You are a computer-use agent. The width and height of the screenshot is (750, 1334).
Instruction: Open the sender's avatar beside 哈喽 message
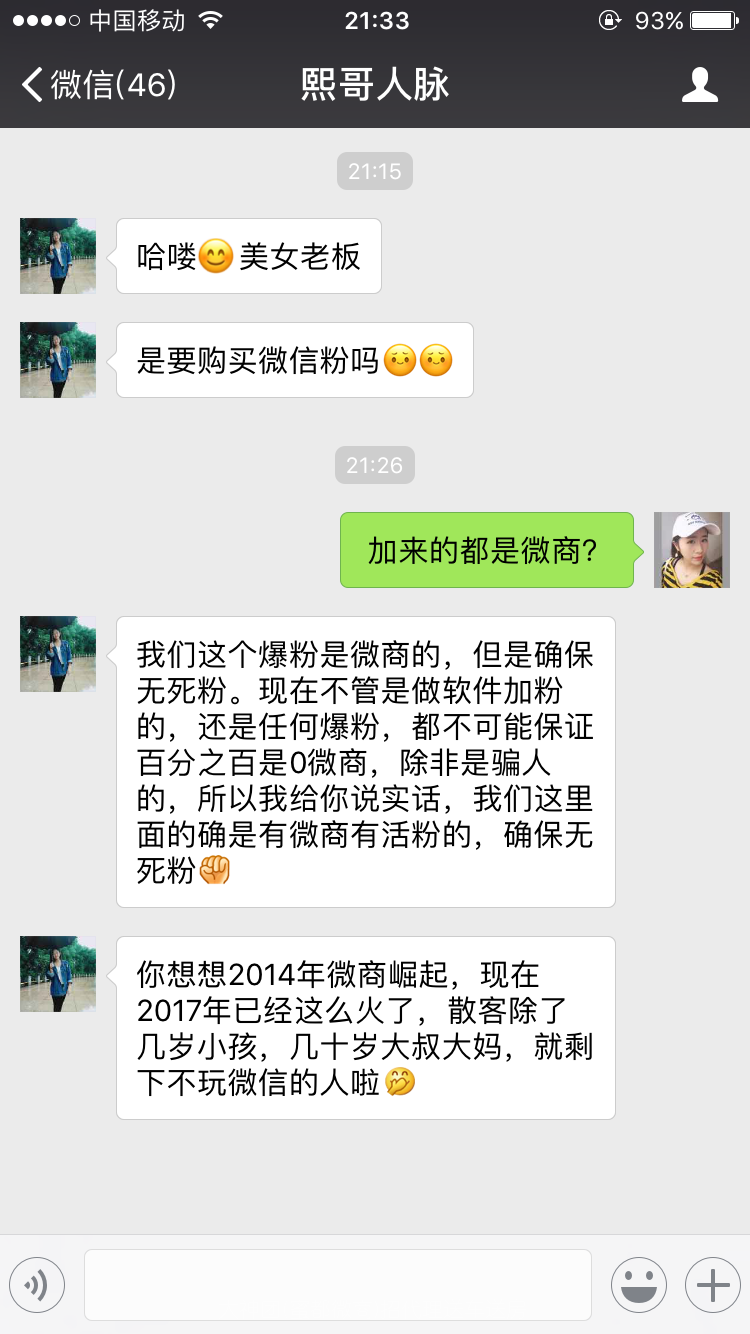(x=58, y=256)
